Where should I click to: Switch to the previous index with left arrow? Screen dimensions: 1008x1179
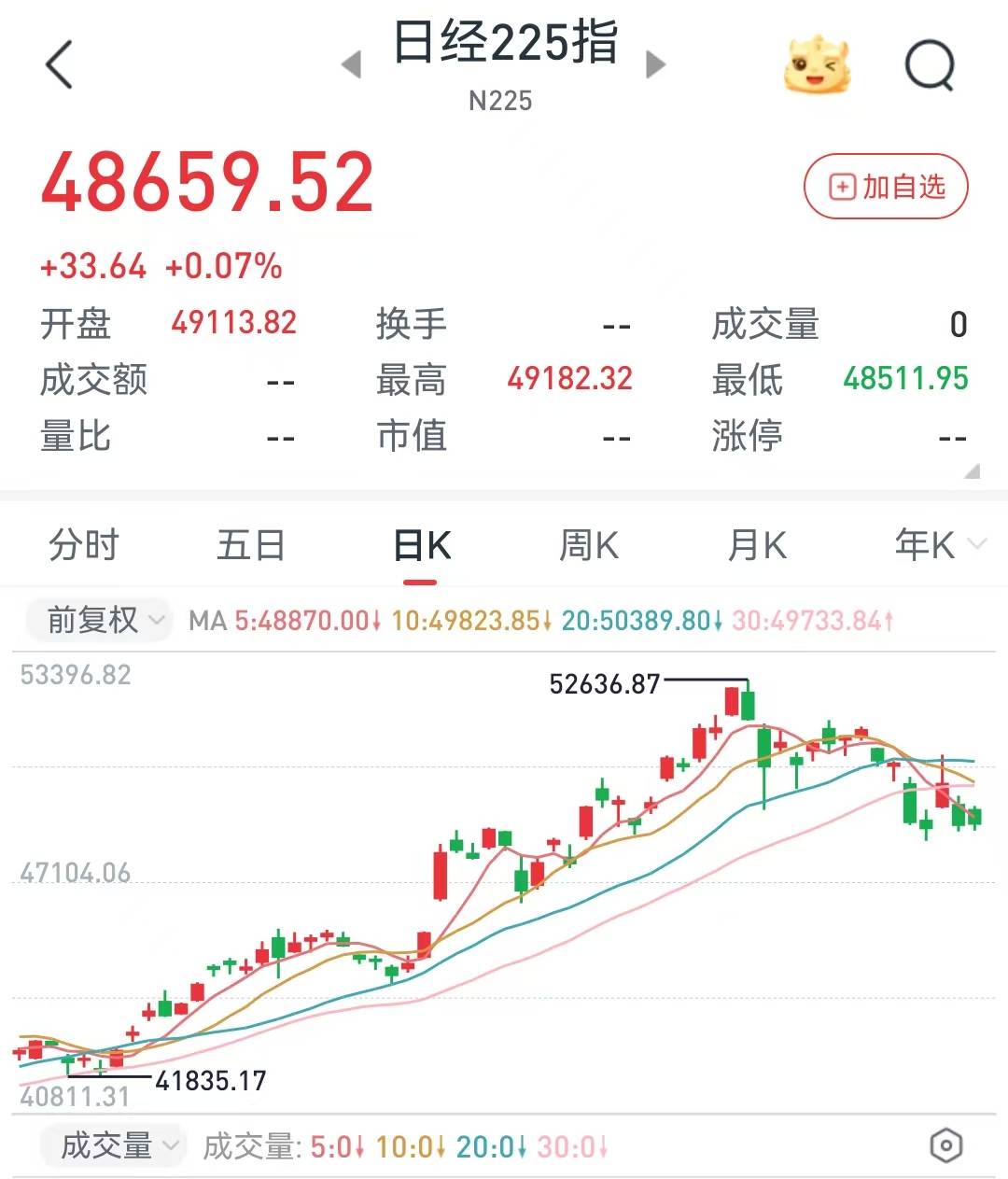pos(352,65)
